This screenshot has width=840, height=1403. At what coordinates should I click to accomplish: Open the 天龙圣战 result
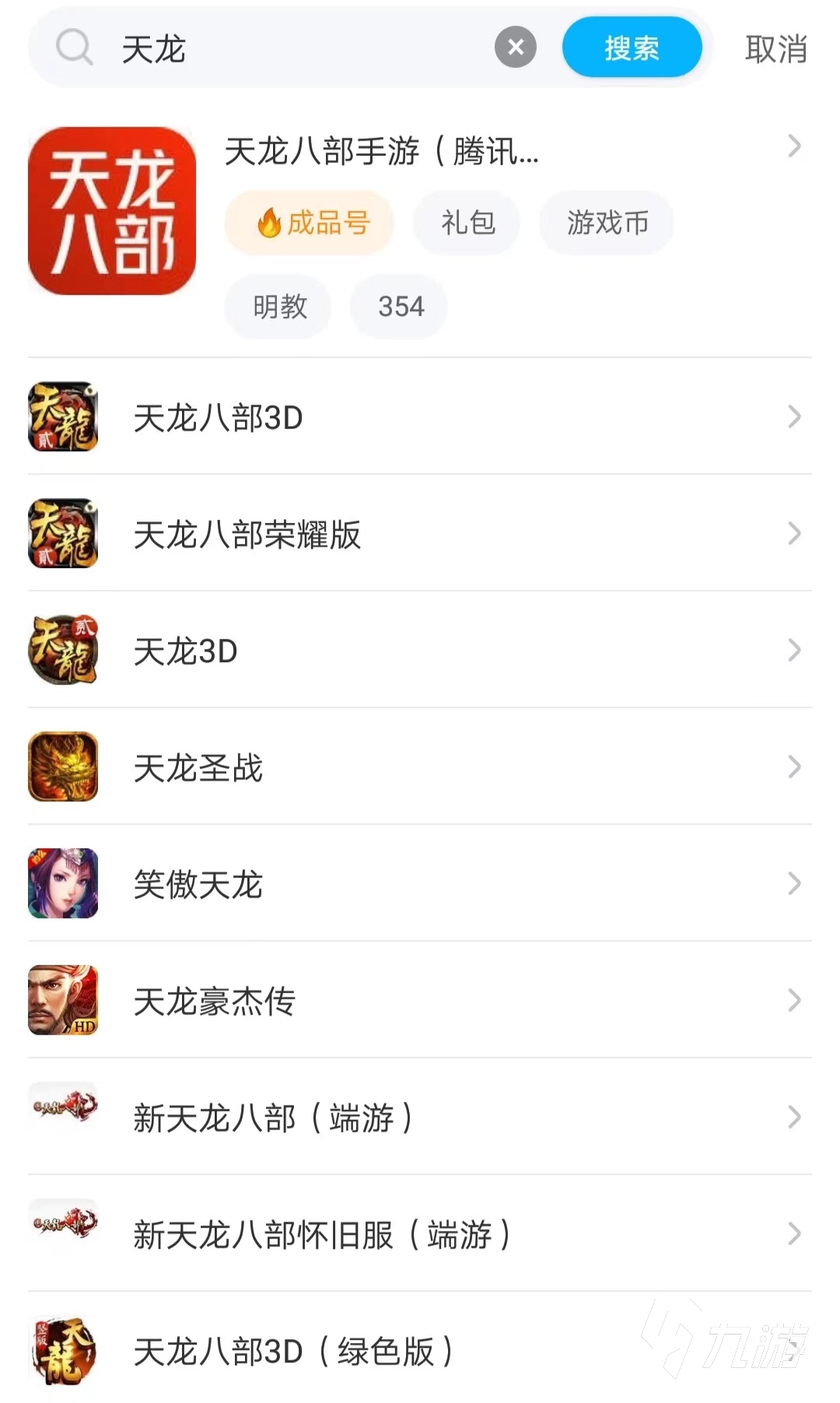pos(420,767)
